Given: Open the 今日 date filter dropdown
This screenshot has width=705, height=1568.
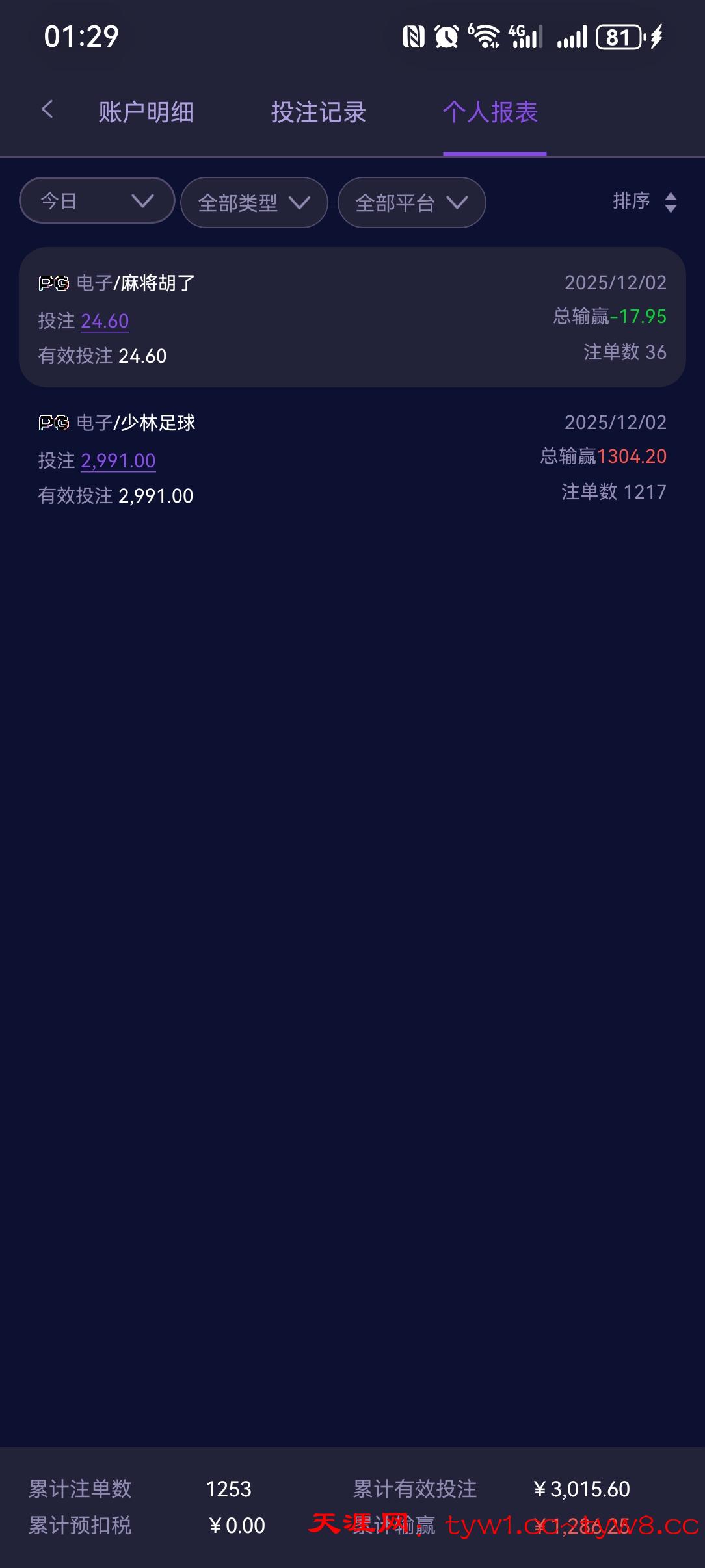Looking at the screenshot, I should (x=96, y=200).
